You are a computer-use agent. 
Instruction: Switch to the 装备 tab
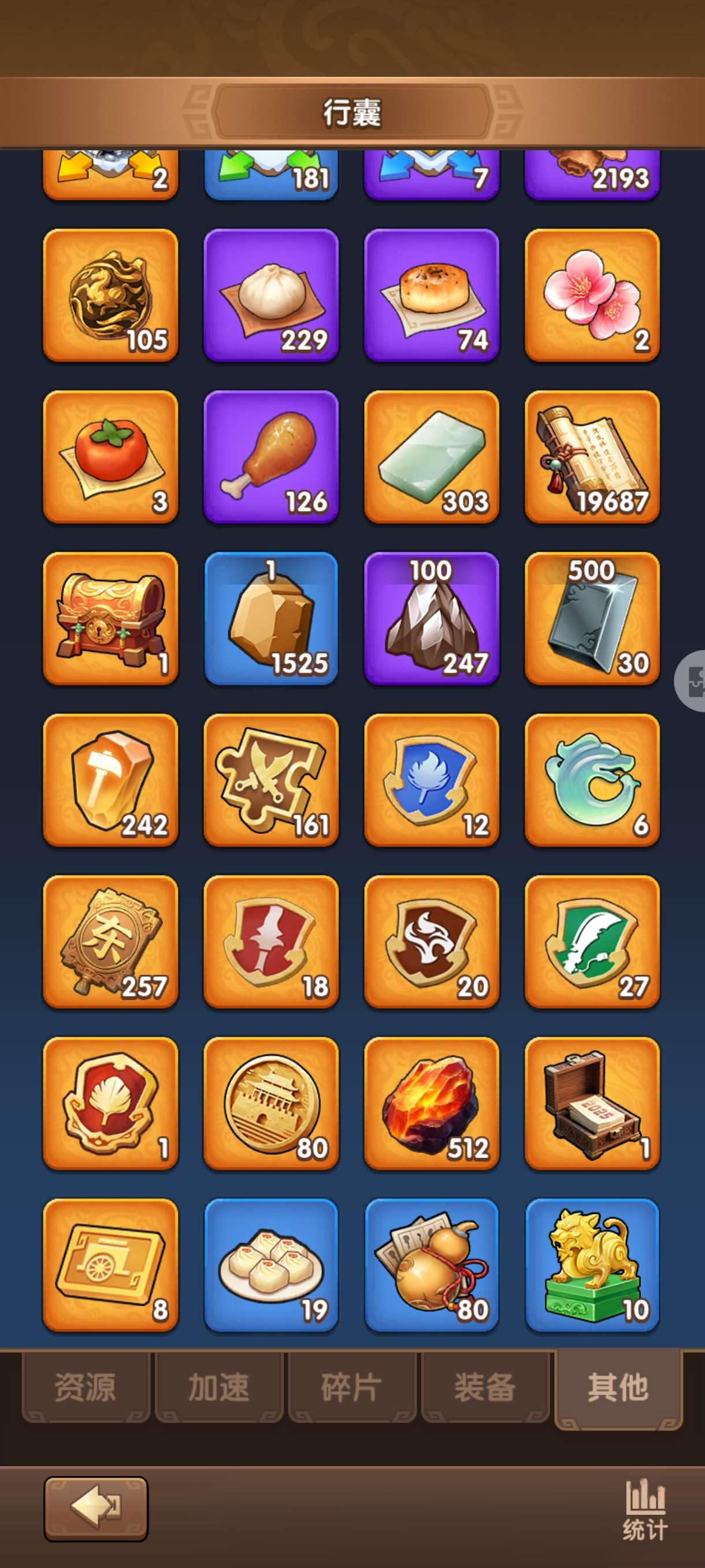pyautogui.click(x=485, y=1388)
